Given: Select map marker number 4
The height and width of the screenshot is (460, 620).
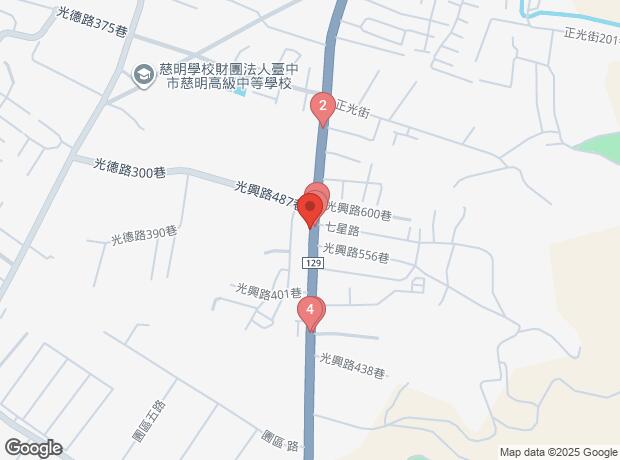Looking at the screenshot, I should pos(311,311).
